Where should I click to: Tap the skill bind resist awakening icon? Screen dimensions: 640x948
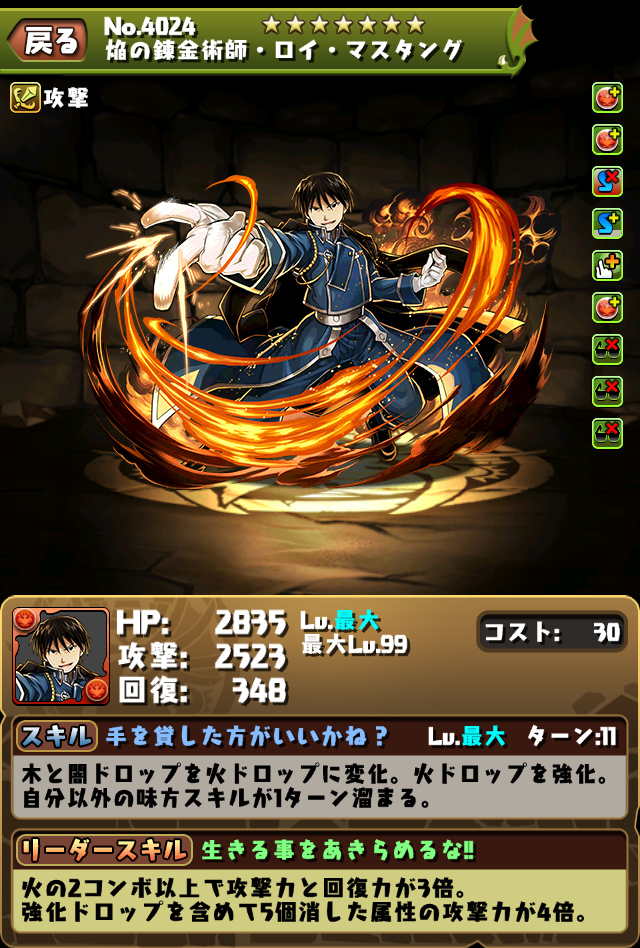(x=607, y=180)
